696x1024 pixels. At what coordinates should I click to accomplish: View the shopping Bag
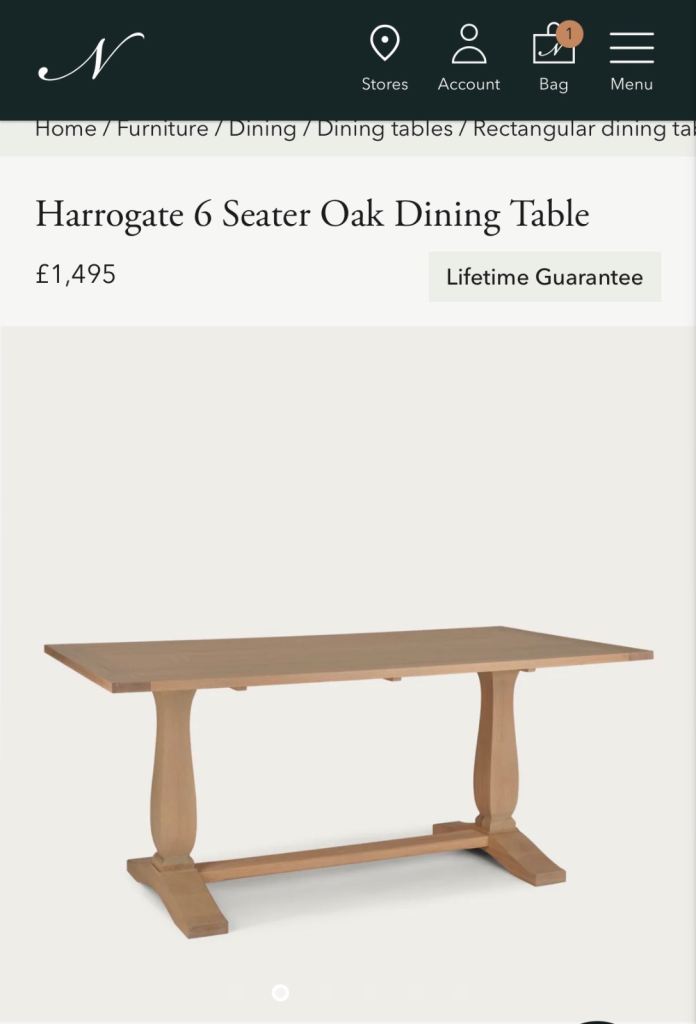click(x=553, y=60)
